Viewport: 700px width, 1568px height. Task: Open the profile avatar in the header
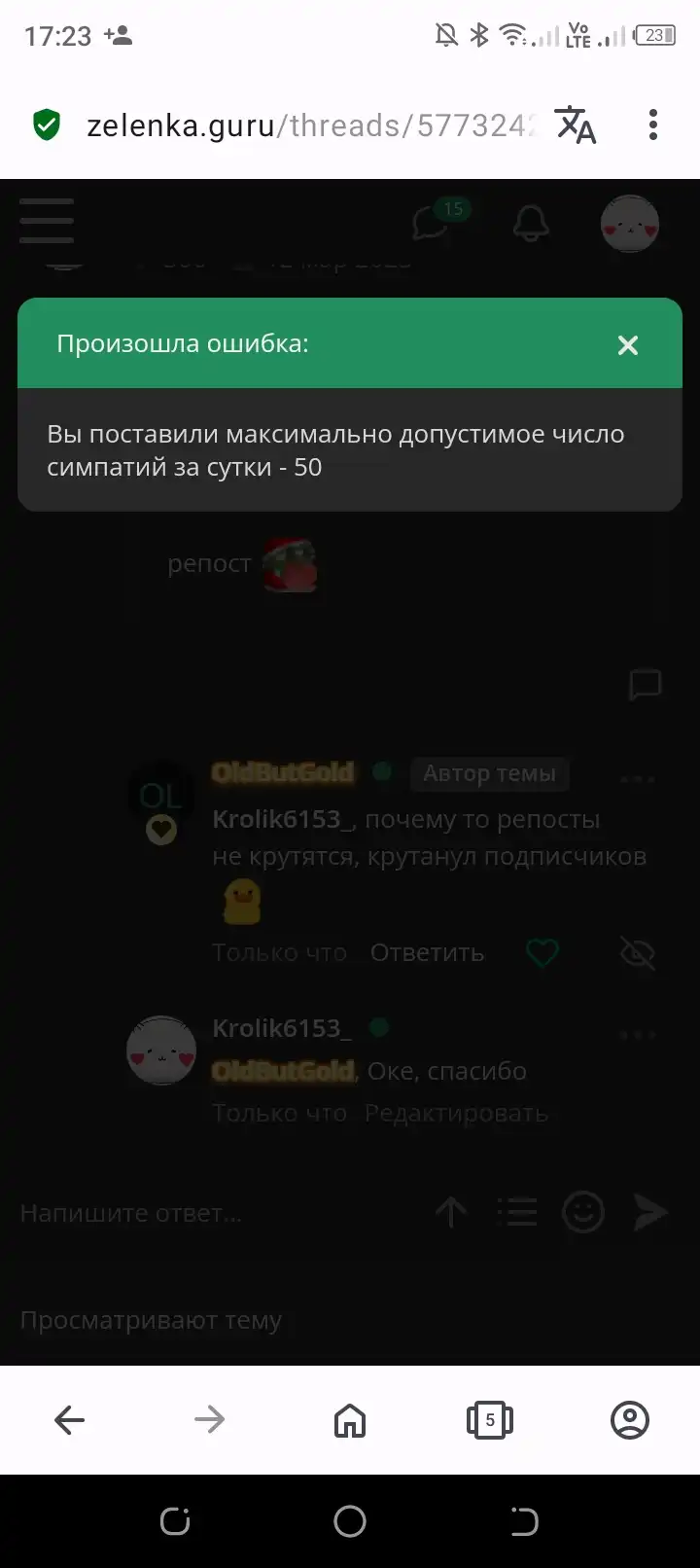(630, 224)
